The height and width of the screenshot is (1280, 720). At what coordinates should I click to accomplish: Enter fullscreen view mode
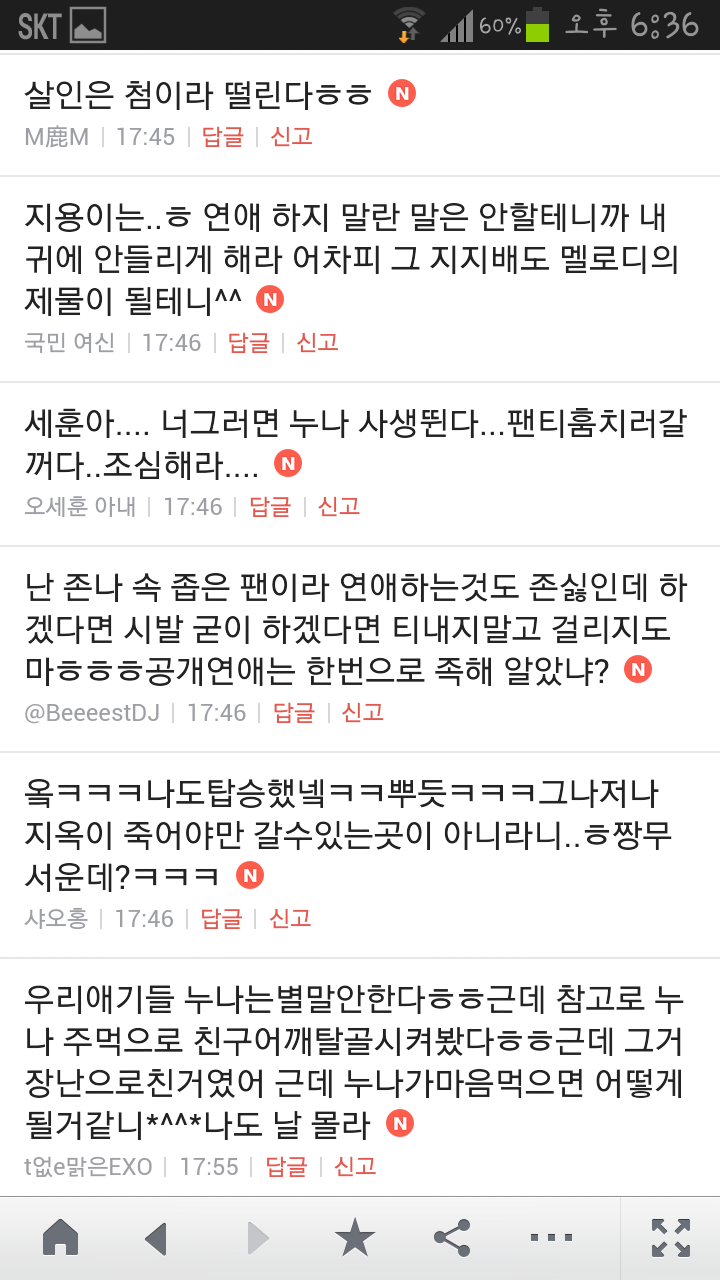click(670, 1238)
